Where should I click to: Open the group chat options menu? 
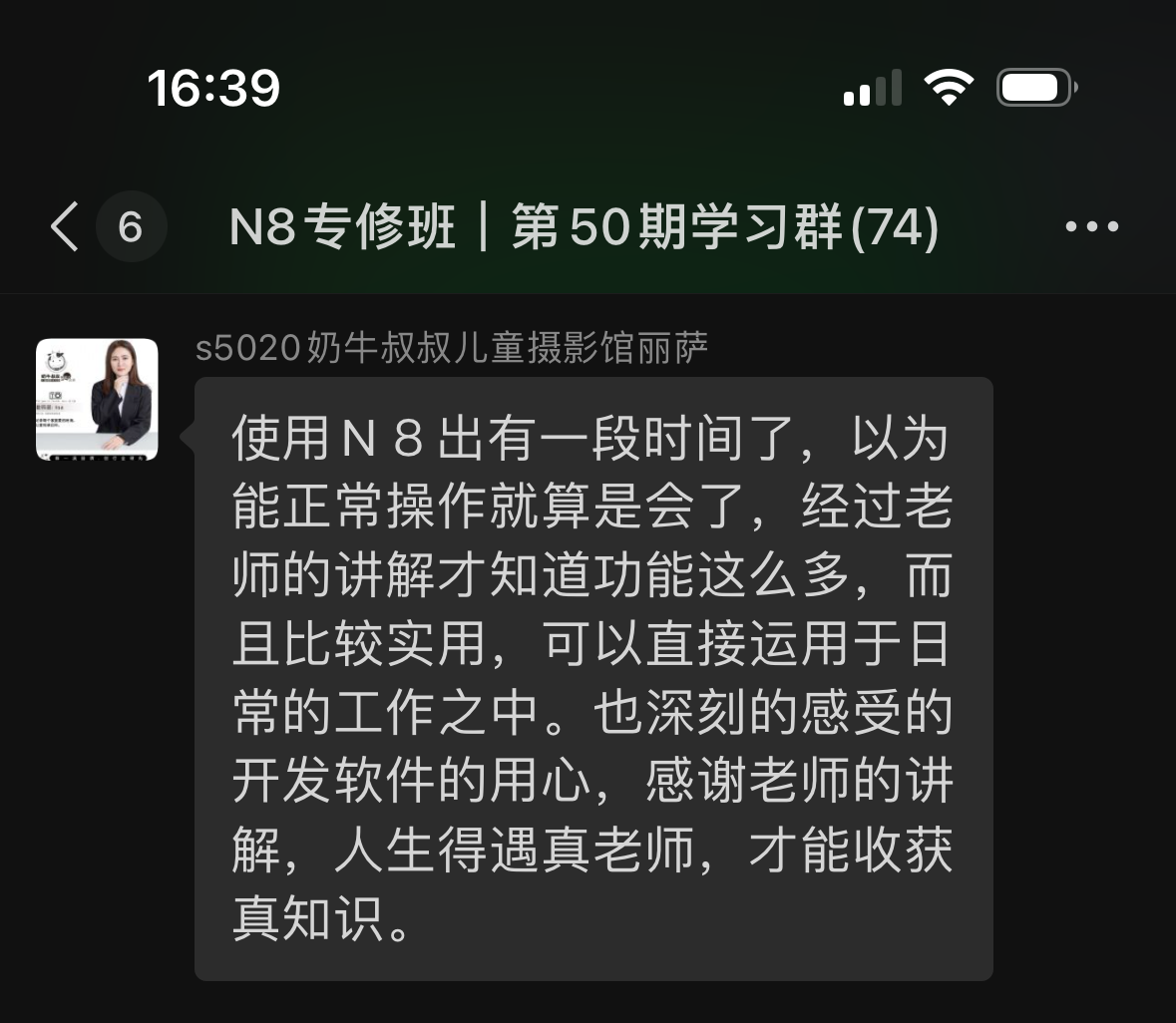click(1091, 227)
